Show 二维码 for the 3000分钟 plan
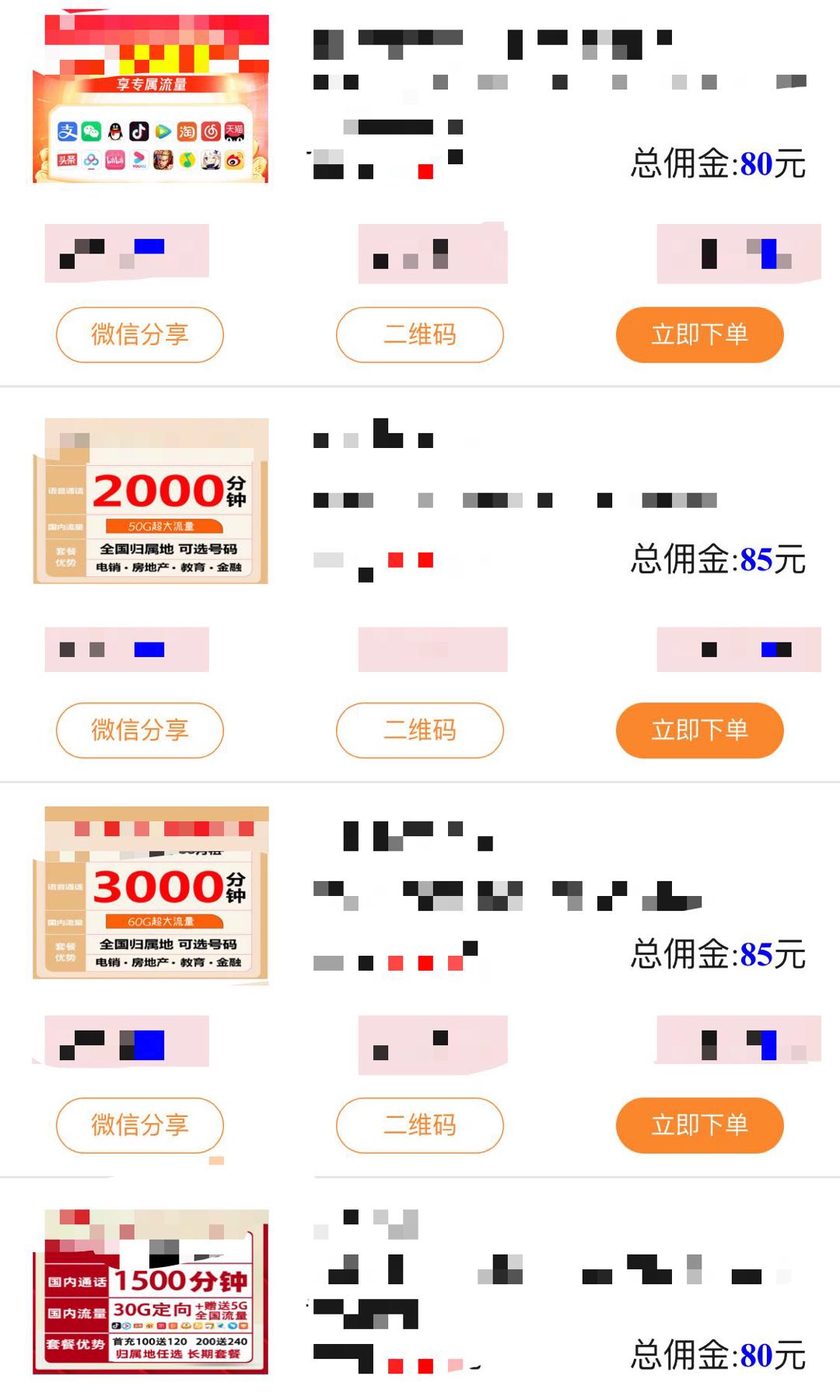Image resolution: width=840 pixels, height=1400 pixels. tap(420, 1125)
